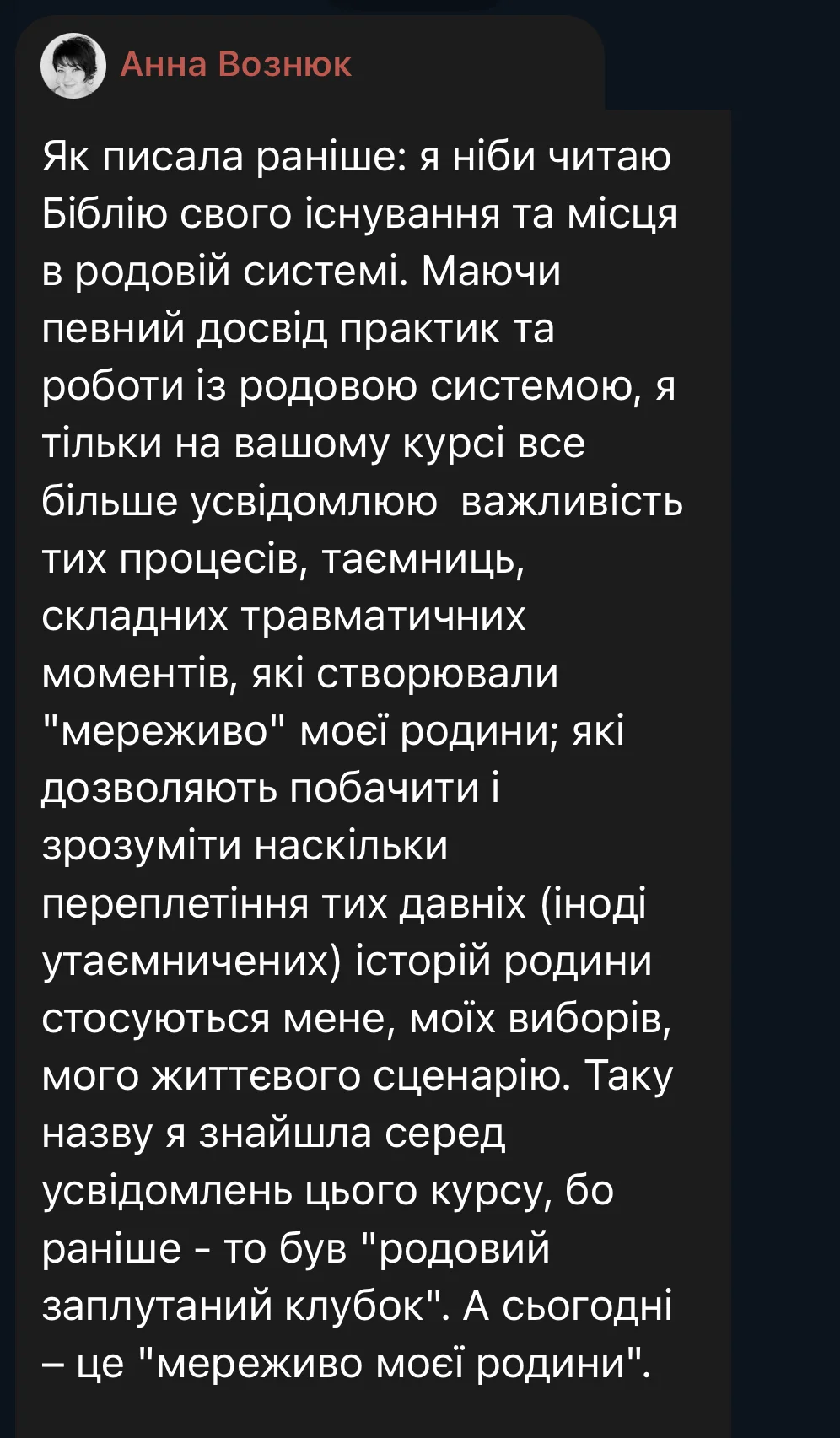Open Анна Вознюк's profile photo
The image size is (840, 1438).
73,66
